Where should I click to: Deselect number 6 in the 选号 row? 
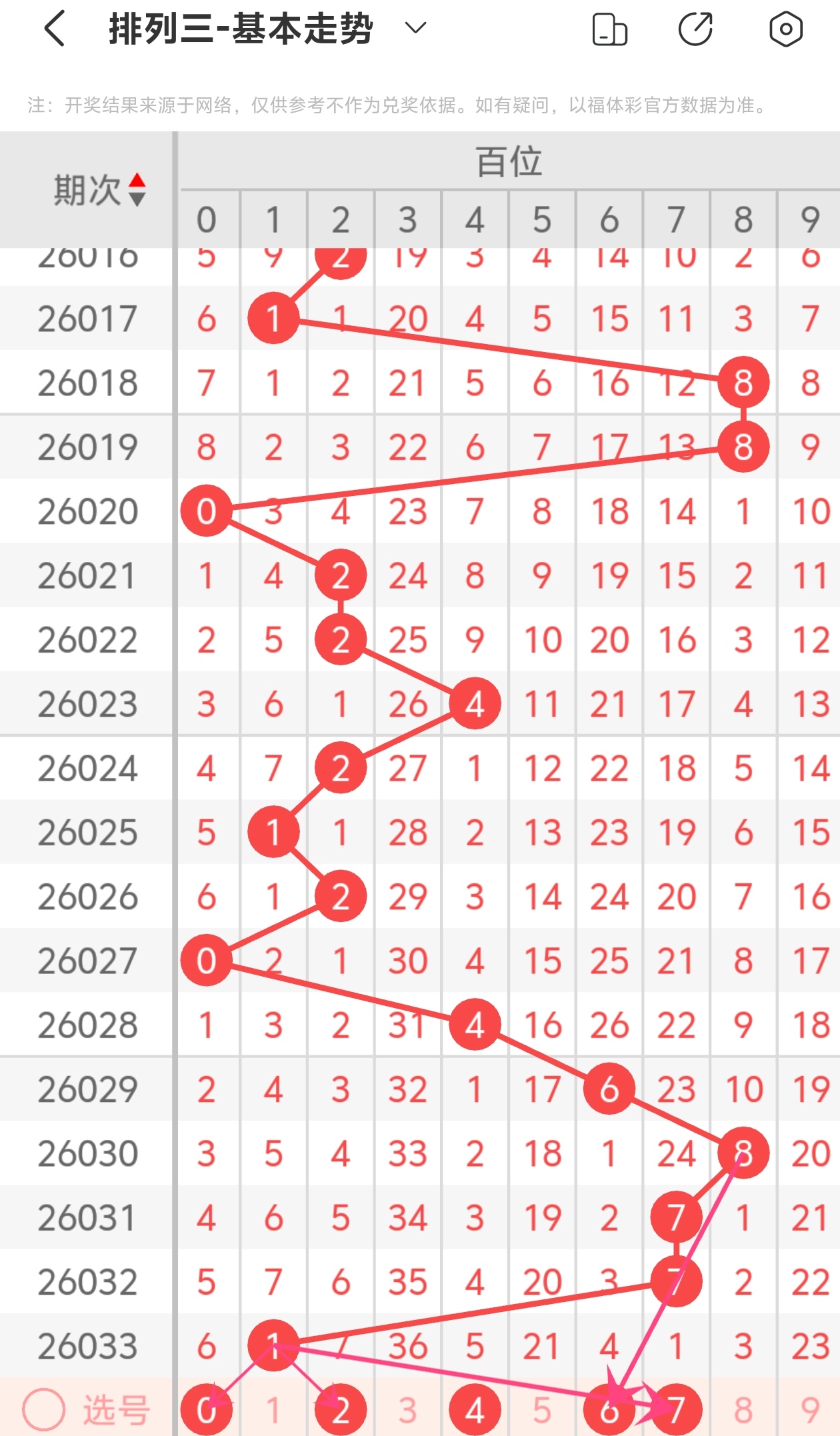(x=609, y=1410)
